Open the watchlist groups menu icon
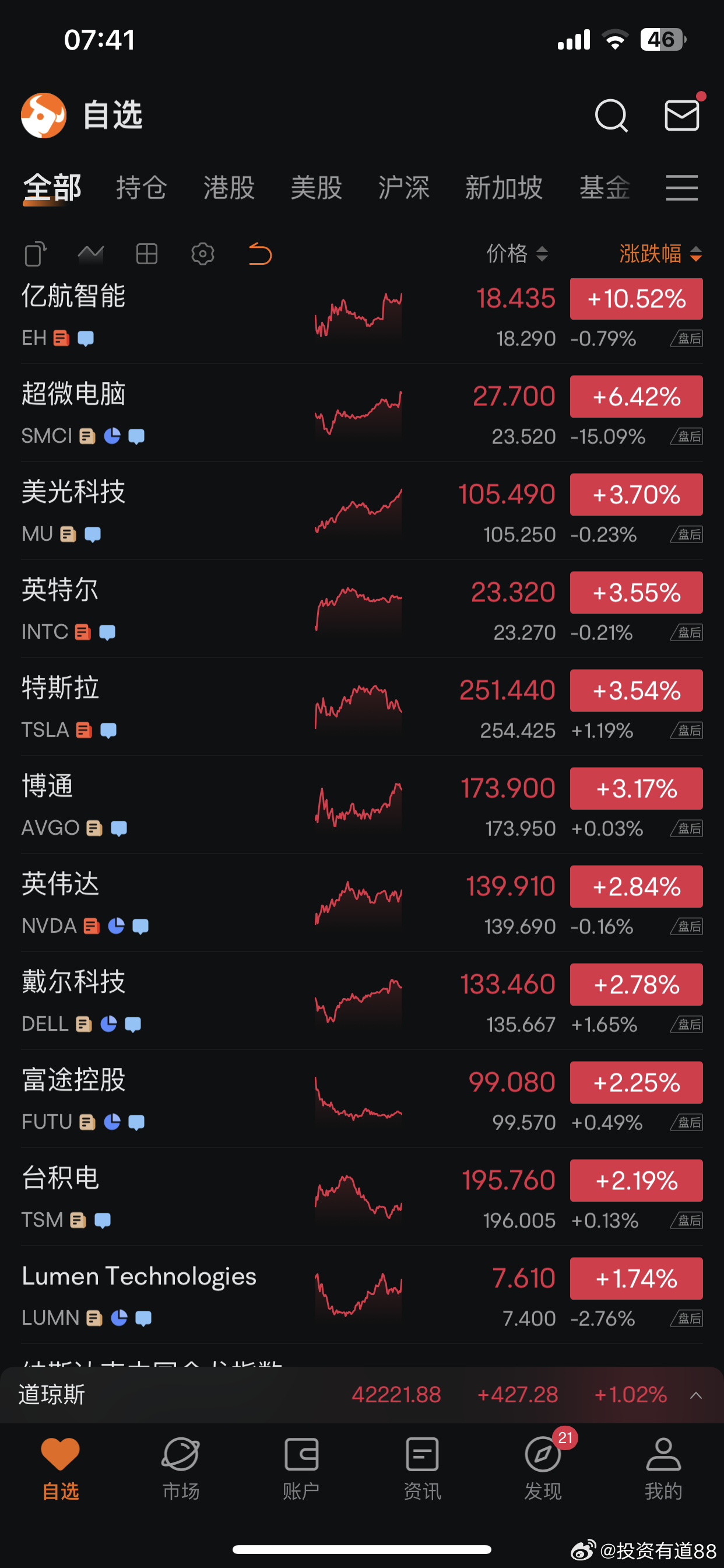 click(x=681, y=187)
